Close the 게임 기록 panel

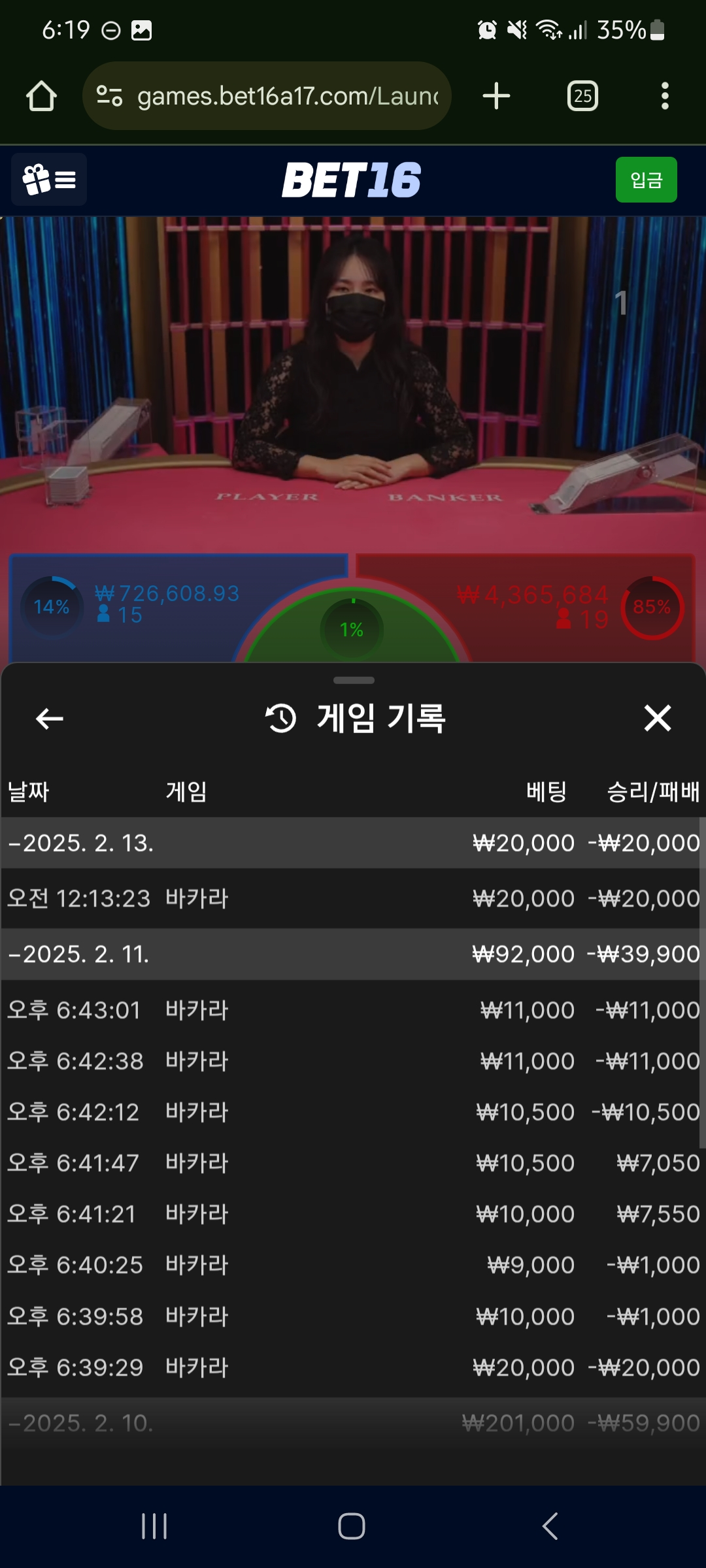(657, 718)
